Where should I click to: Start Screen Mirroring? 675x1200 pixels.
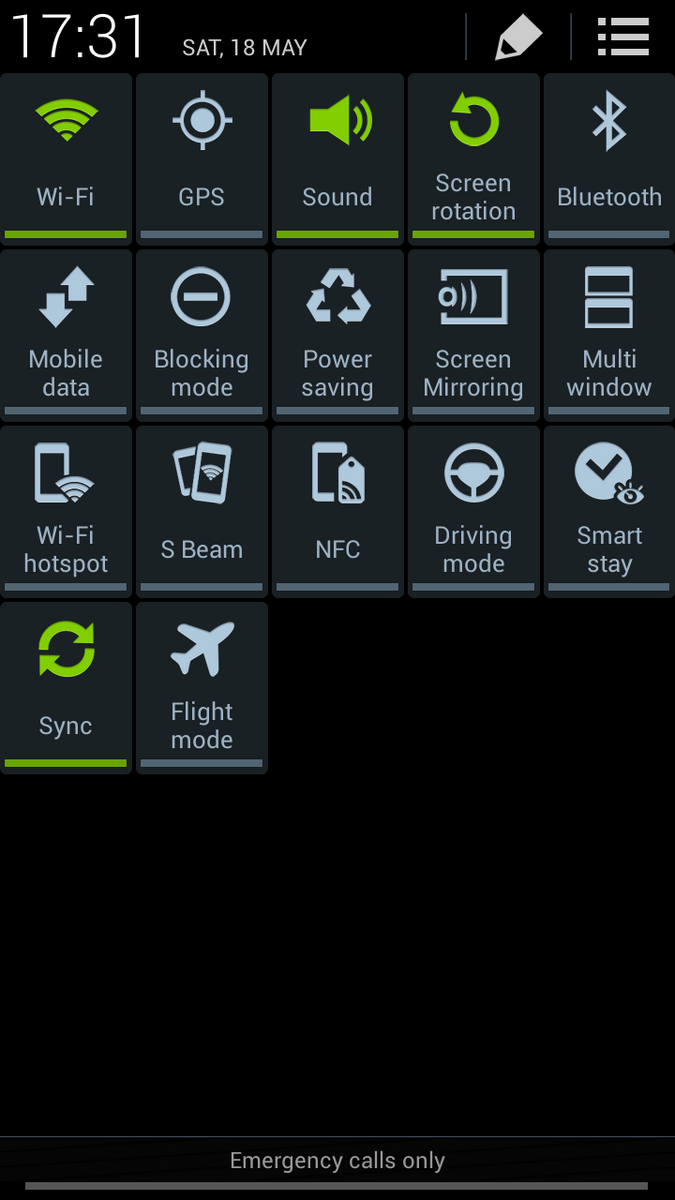click(x=474, y=334)
